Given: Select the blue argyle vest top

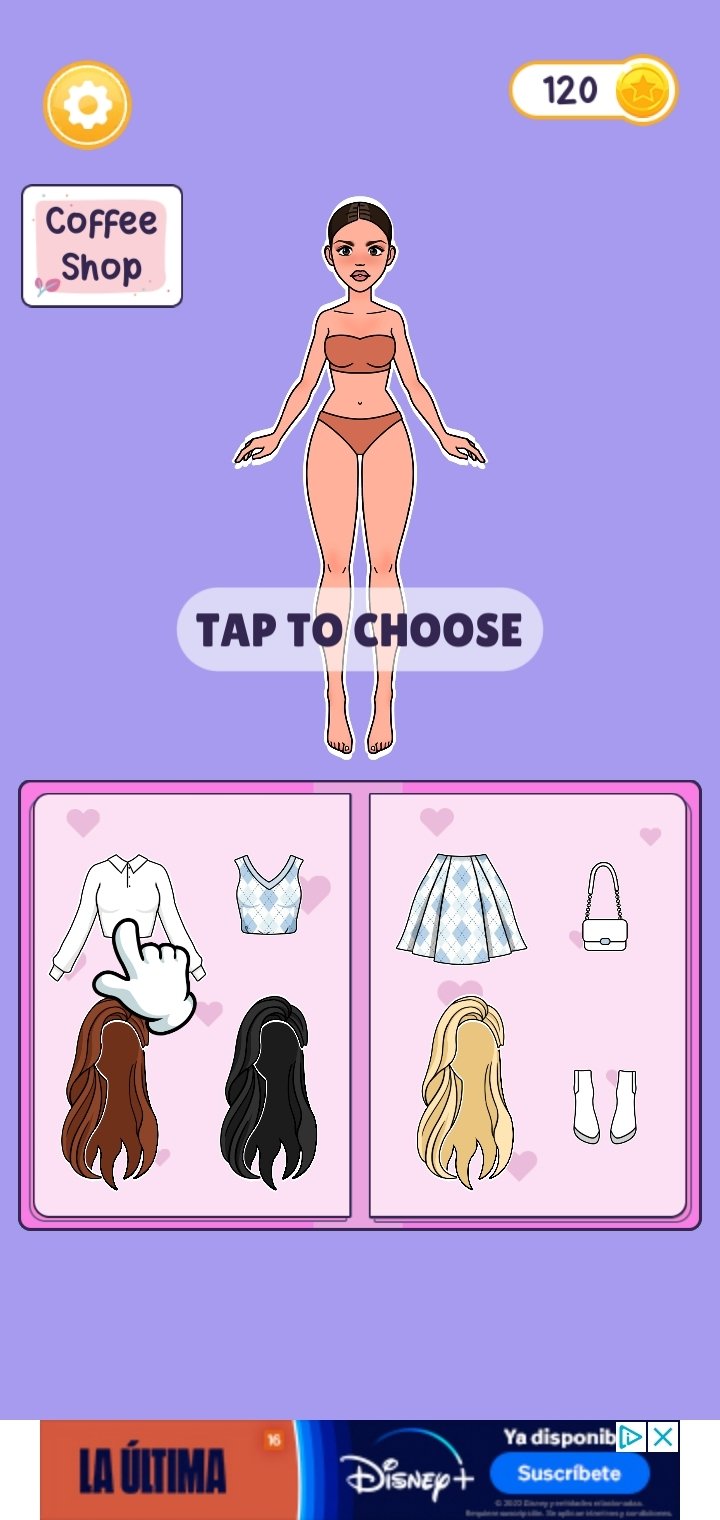Looking at the screenshot, I should [268, 895].
